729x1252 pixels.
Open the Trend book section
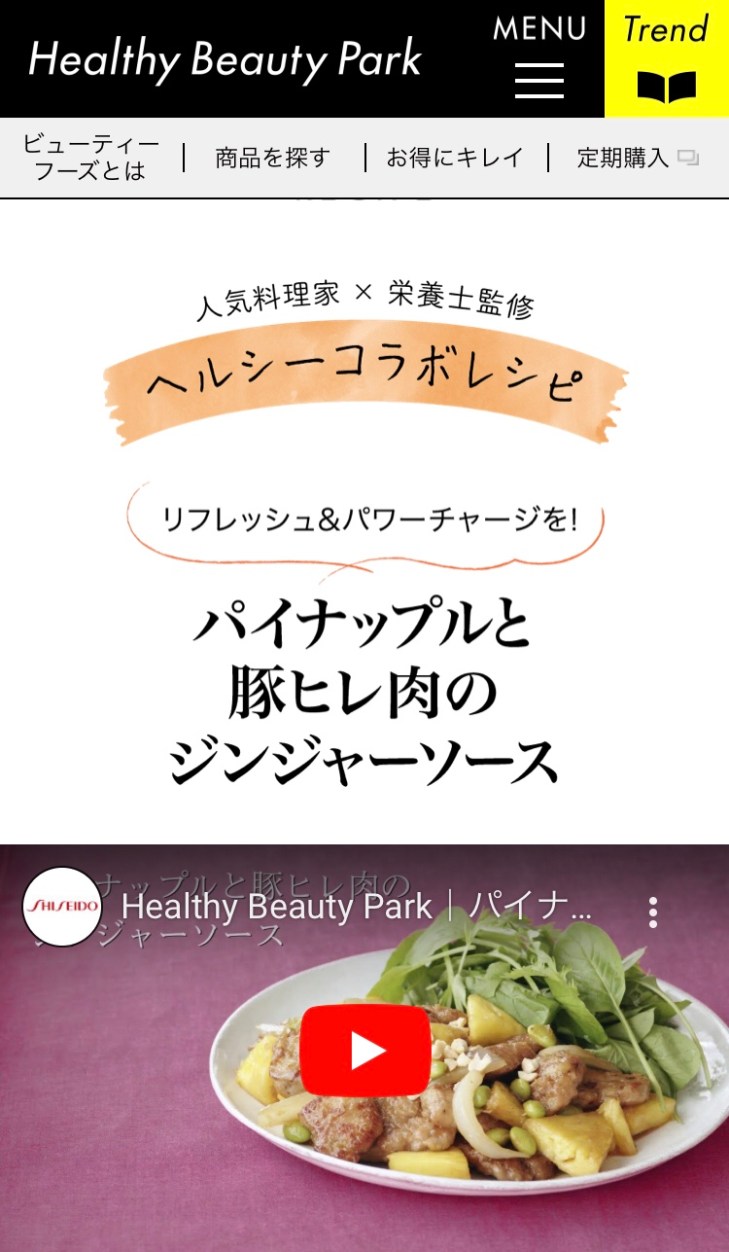(666, 58)
